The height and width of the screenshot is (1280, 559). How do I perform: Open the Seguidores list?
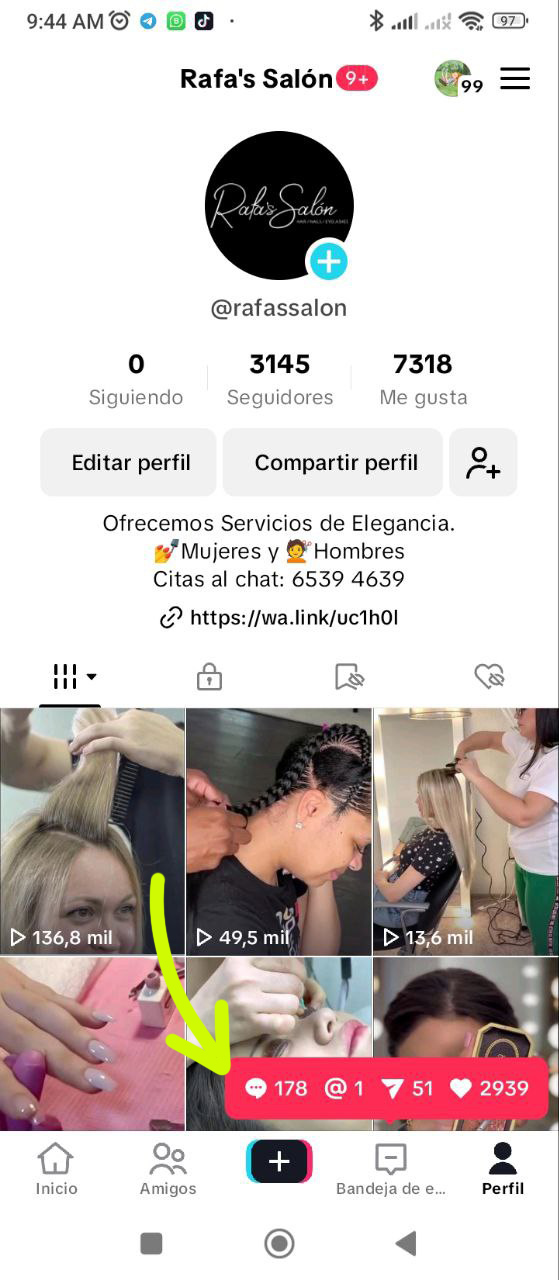280,379
